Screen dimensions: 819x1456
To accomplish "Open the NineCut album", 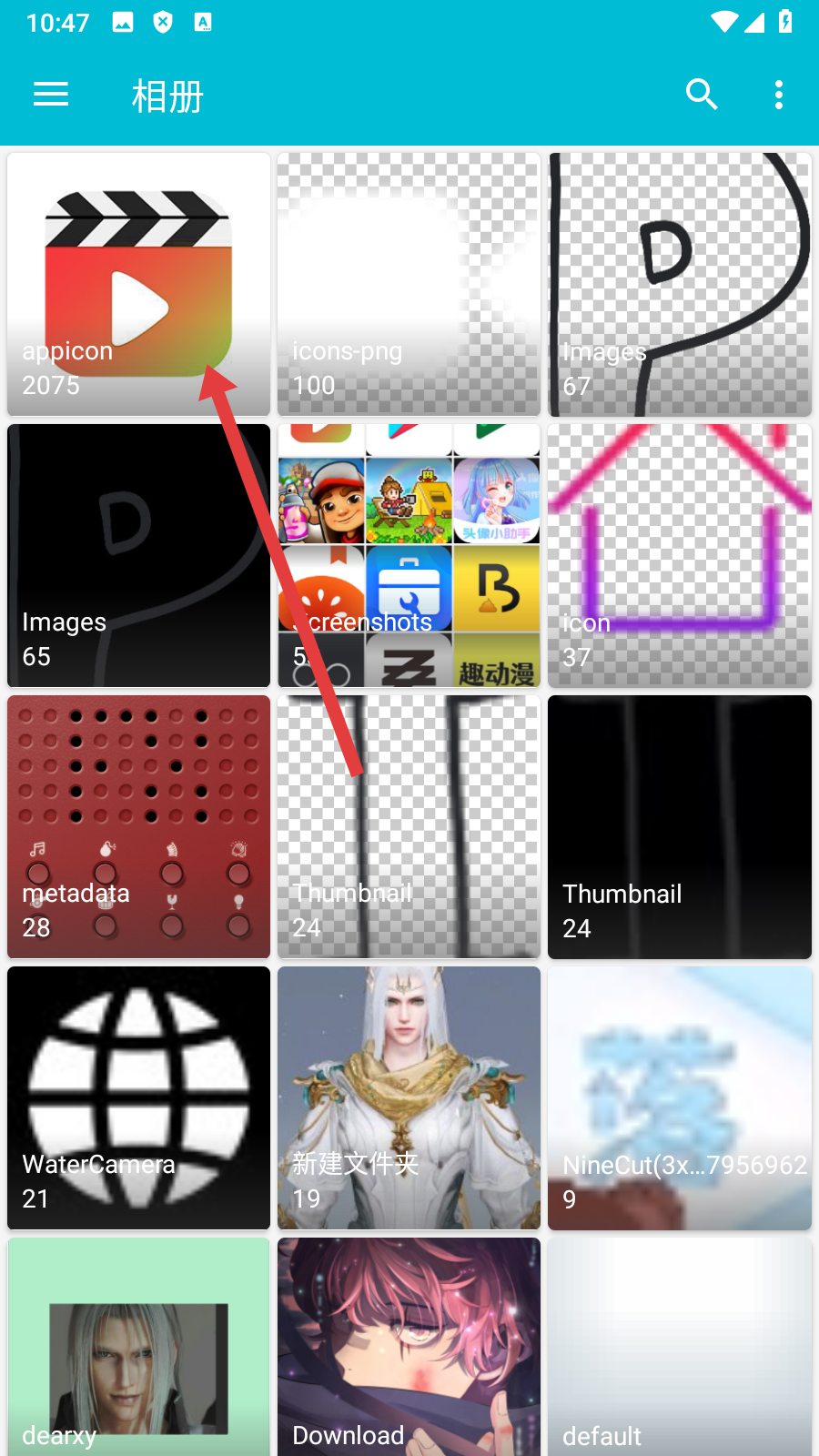I will coord(679,1097).
